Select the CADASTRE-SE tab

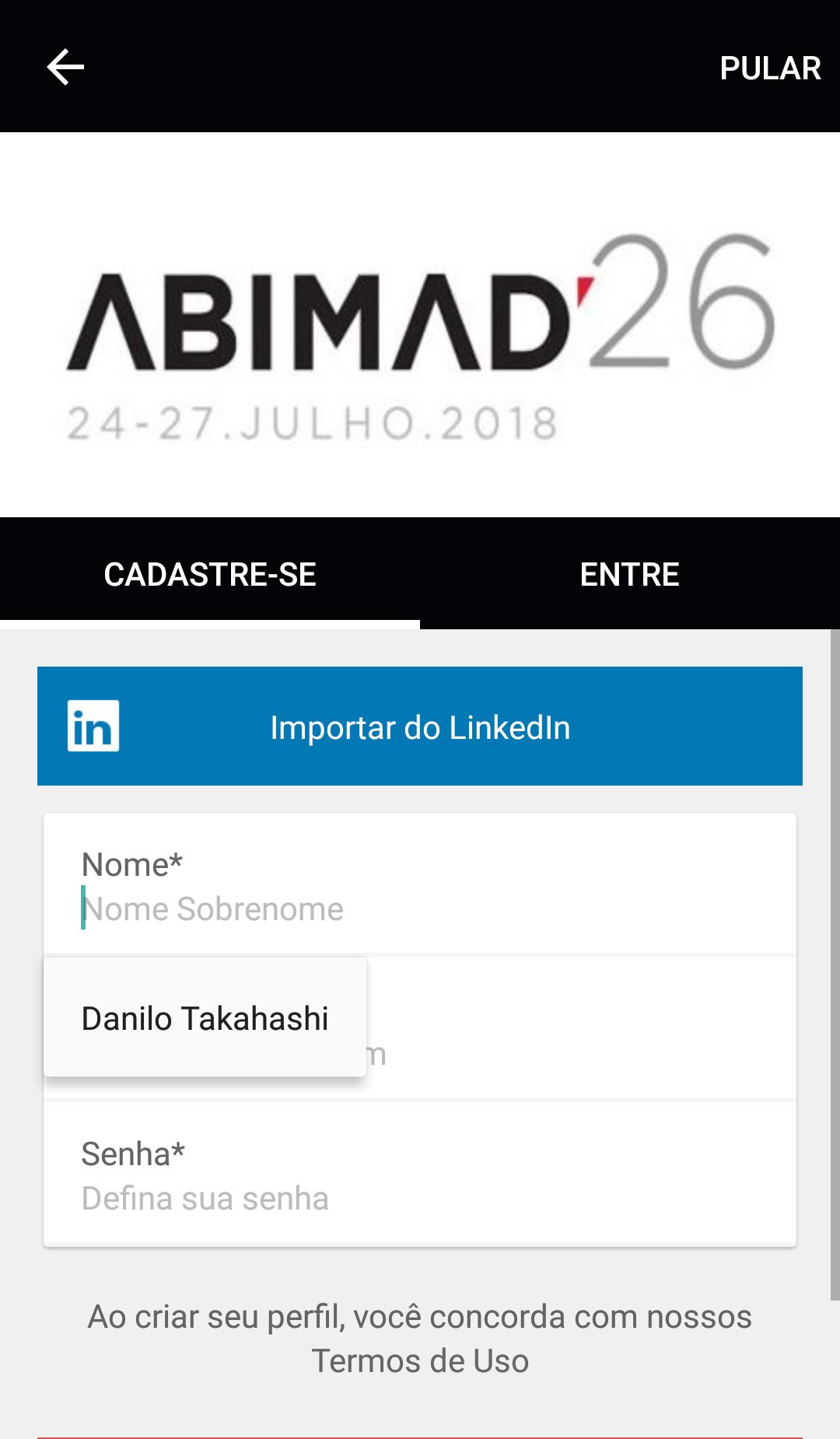(x=212, y=575)
